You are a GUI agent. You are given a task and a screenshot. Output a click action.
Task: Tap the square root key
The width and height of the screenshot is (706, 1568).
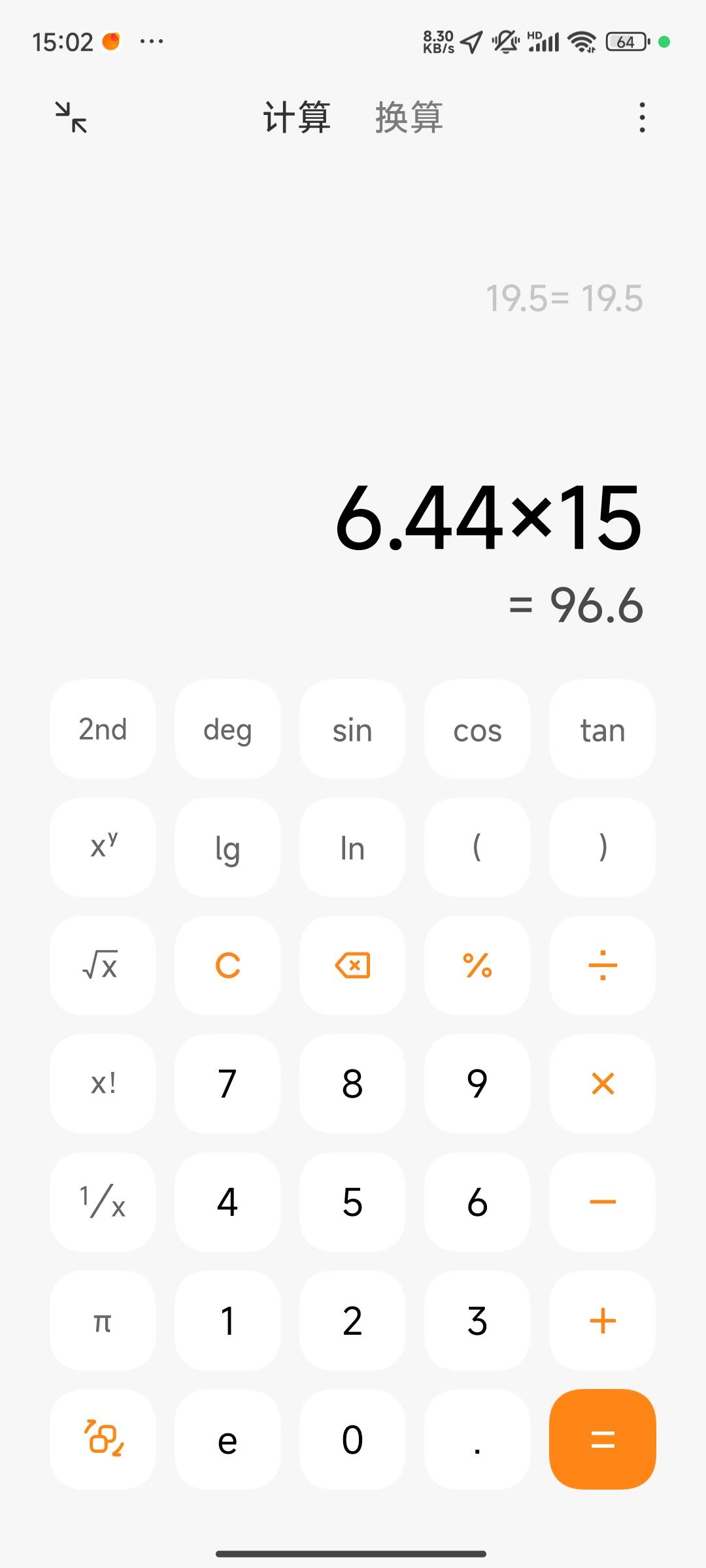[x=103, y=965]
